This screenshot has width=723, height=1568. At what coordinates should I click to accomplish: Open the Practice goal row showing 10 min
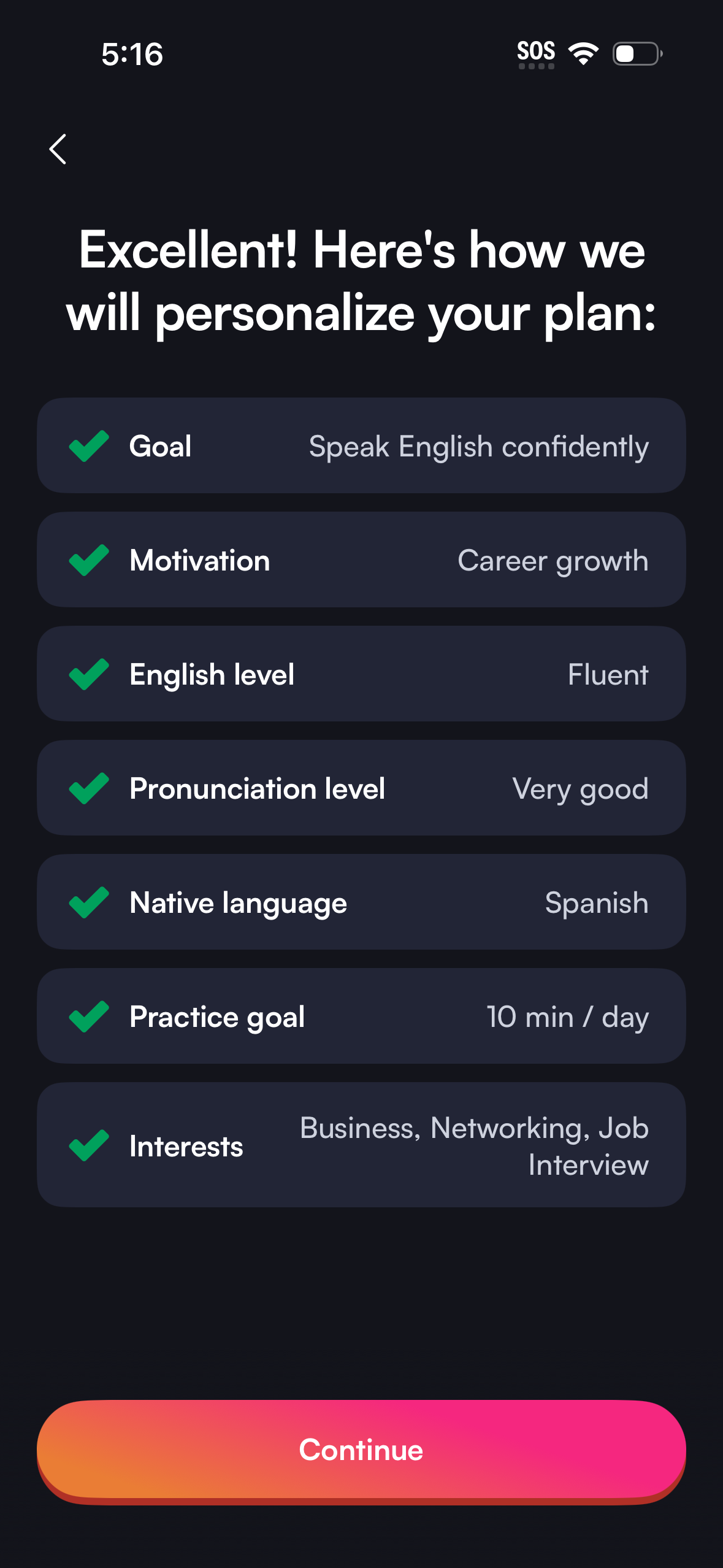tap(361, 1017)
